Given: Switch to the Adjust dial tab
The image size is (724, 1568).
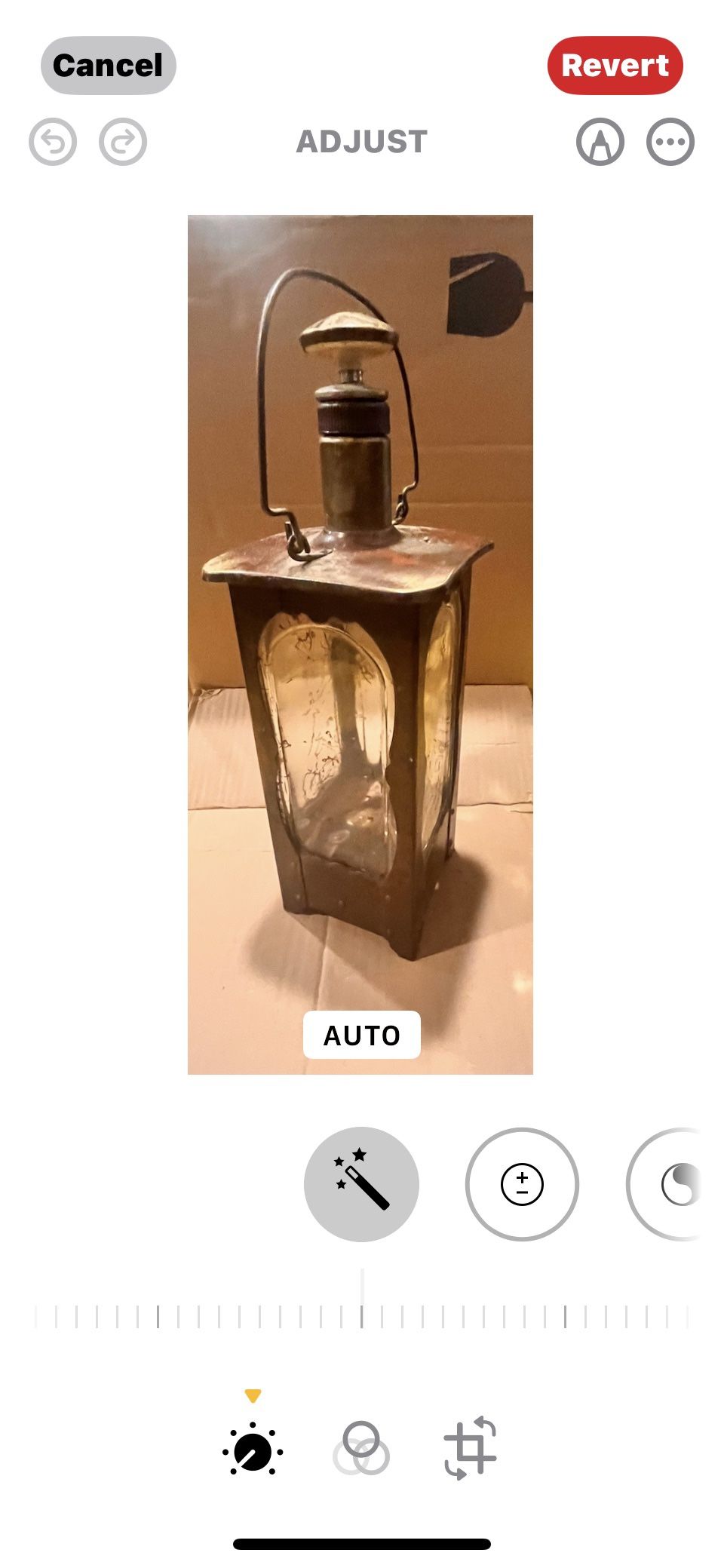Looking at the screenshot, I should coord(253,1450).
